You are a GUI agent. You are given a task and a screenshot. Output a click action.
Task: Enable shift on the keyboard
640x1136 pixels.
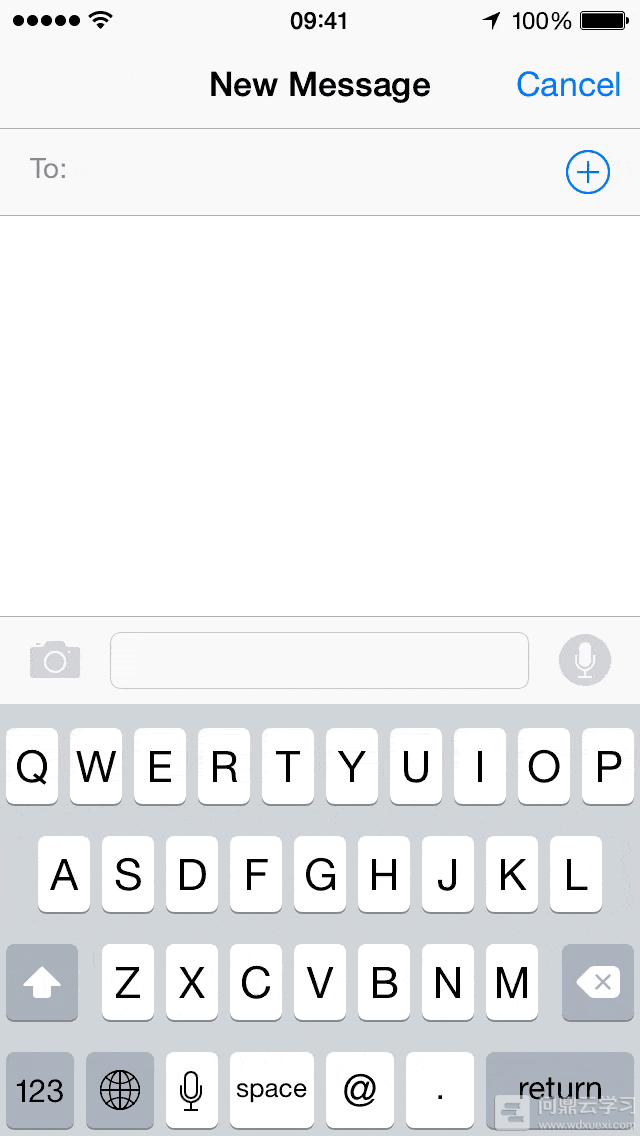(42, 982)
